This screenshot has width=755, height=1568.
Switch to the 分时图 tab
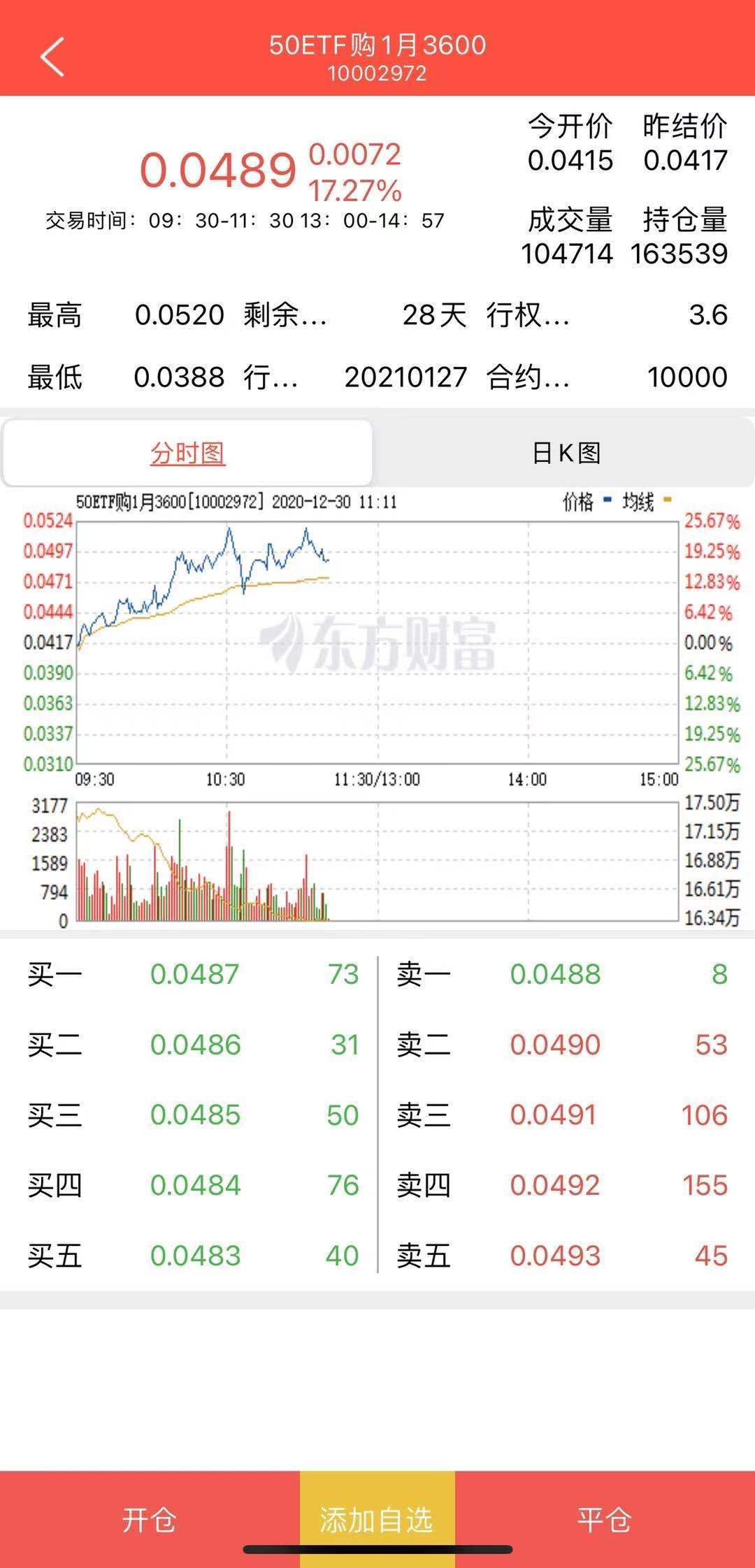pyautogui.click(x=187, y=453)
